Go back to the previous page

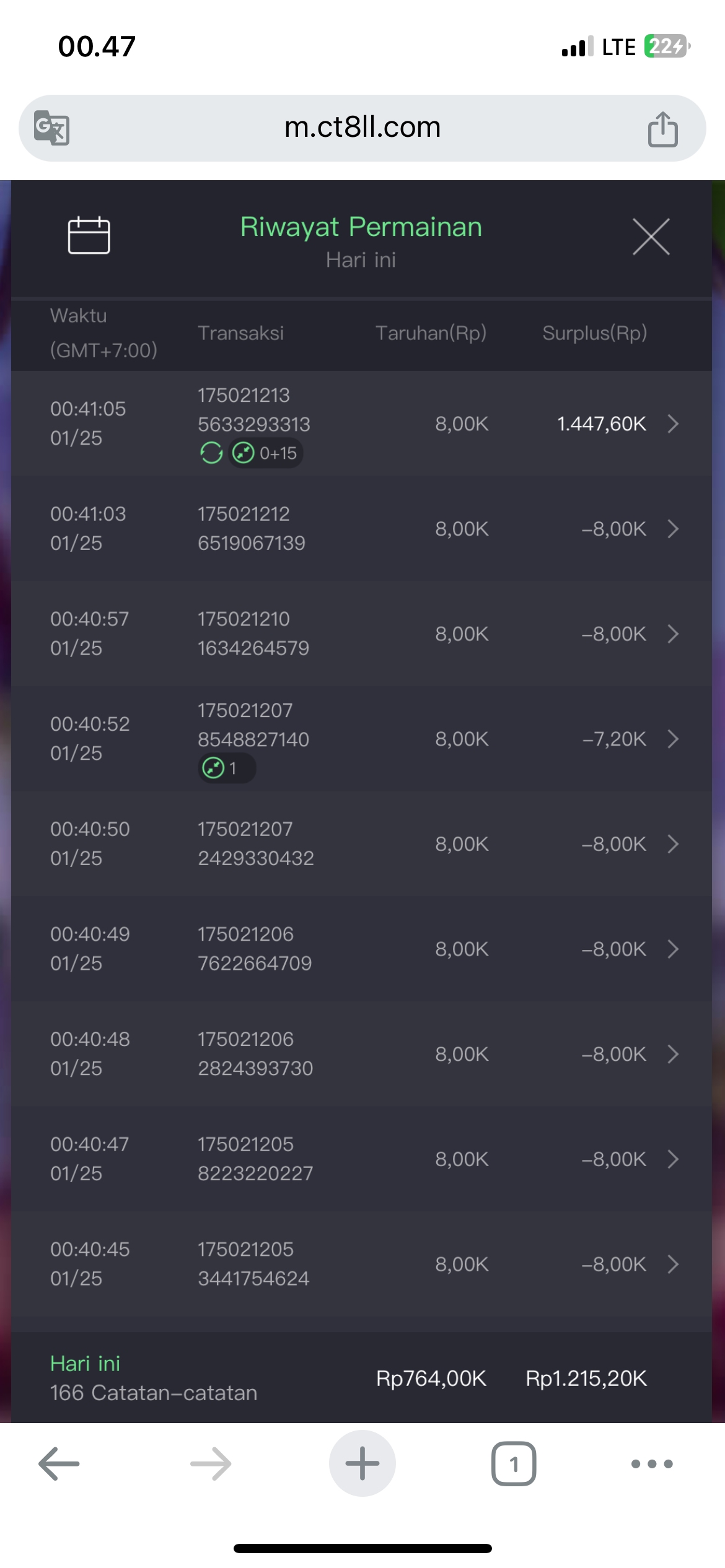pyautogui.click(x=59, y=1464)
